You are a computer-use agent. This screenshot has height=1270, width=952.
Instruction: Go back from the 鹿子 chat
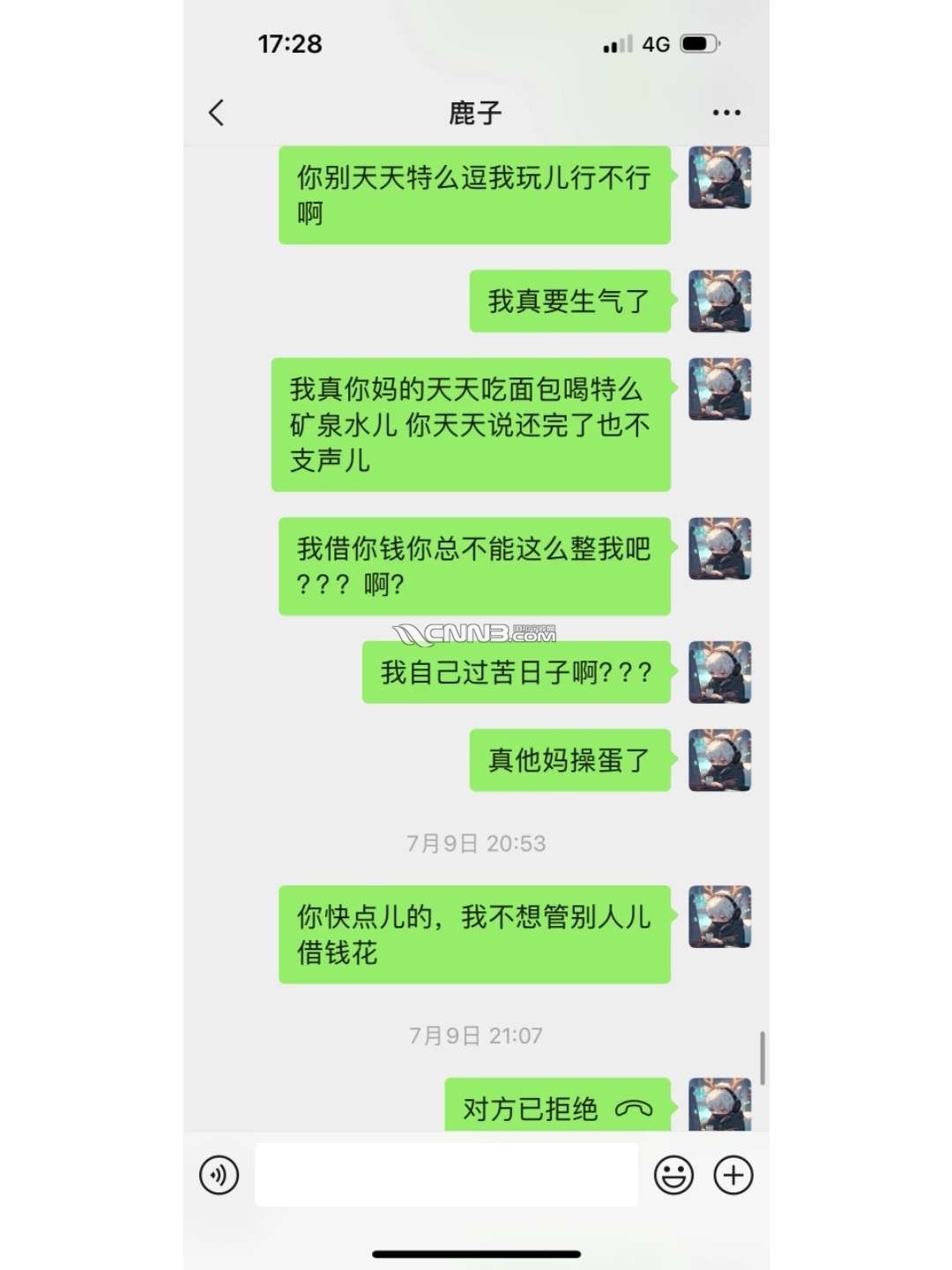point(217,113)
